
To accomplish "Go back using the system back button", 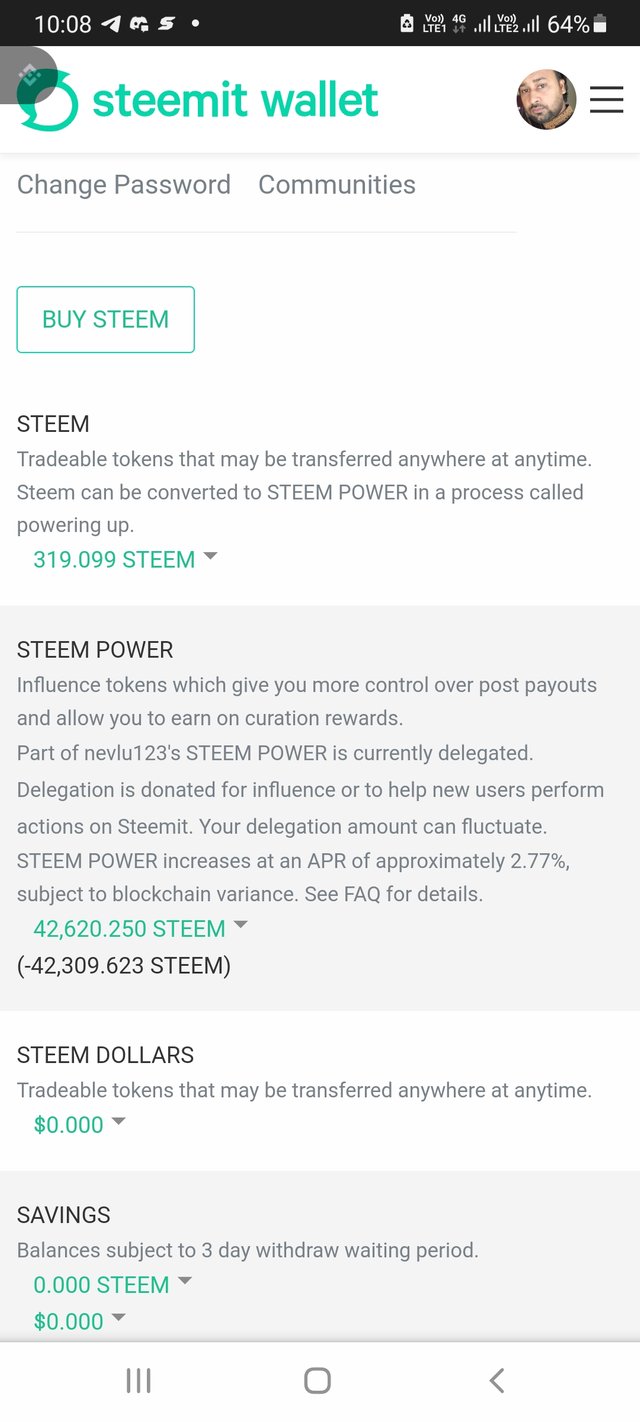I will (x=497, y=1381).
